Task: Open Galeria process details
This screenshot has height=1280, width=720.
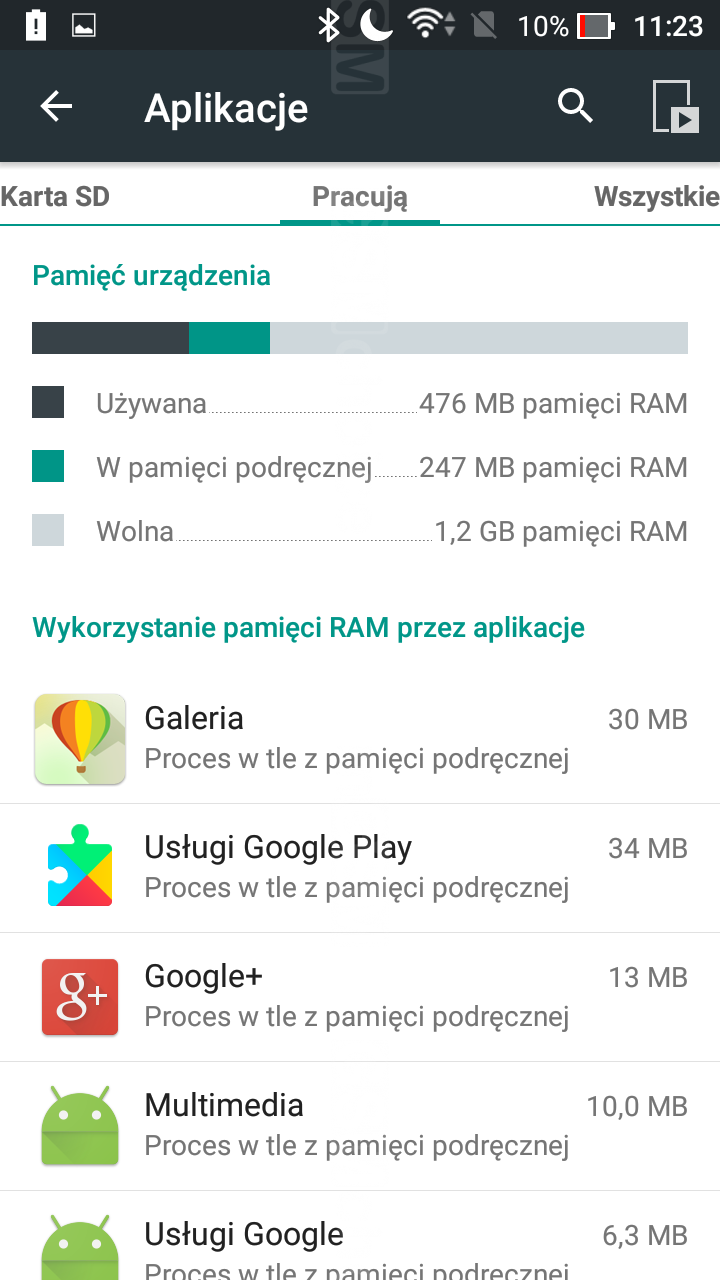Action: coord(360,739)
